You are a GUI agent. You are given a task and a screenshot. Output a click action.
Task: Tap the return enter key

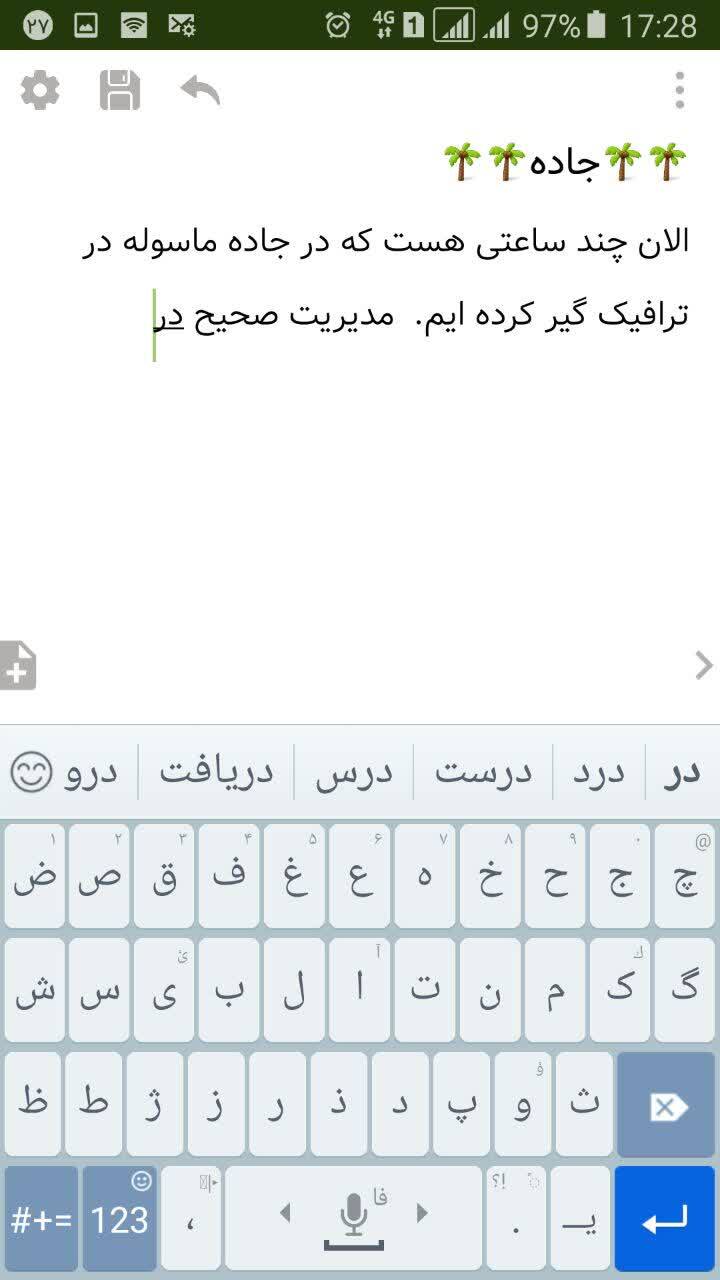coord(666,1219)
